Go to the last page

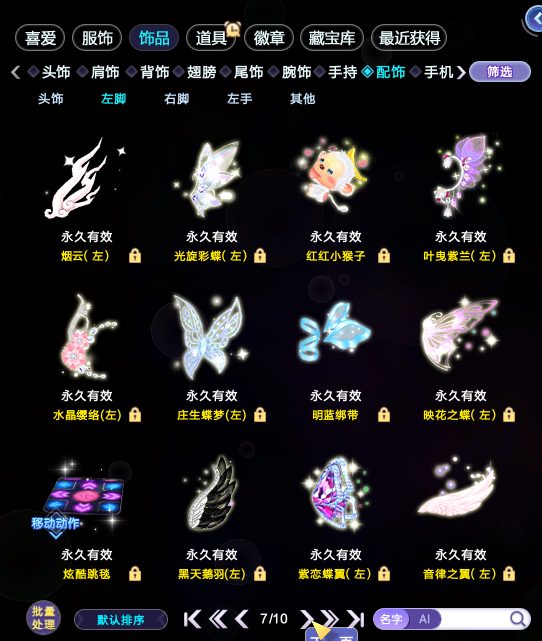(356, 619)
